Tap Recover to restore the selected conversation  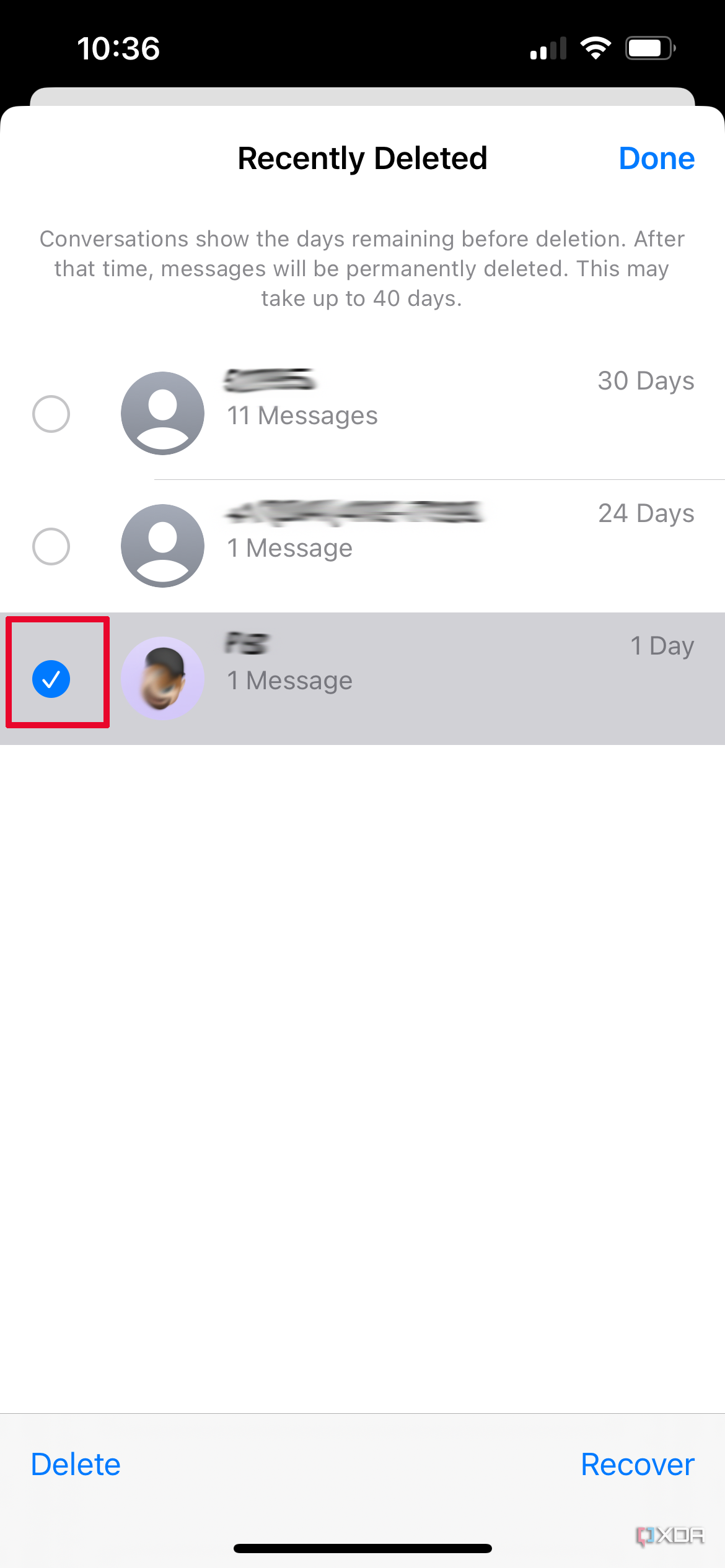coord(637,1464)
